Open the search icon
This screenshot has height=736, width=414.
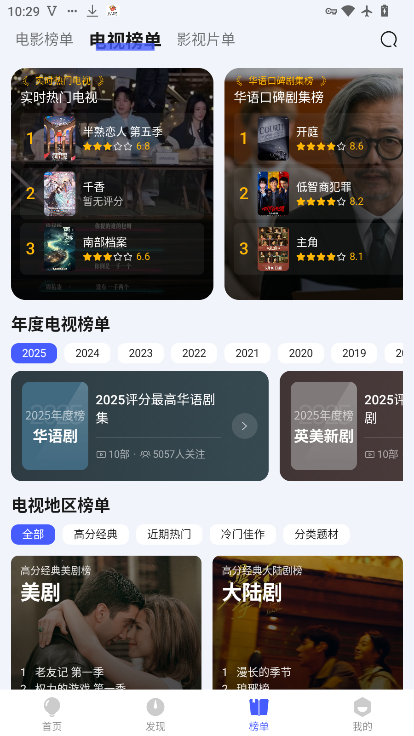tap(389, 40)
